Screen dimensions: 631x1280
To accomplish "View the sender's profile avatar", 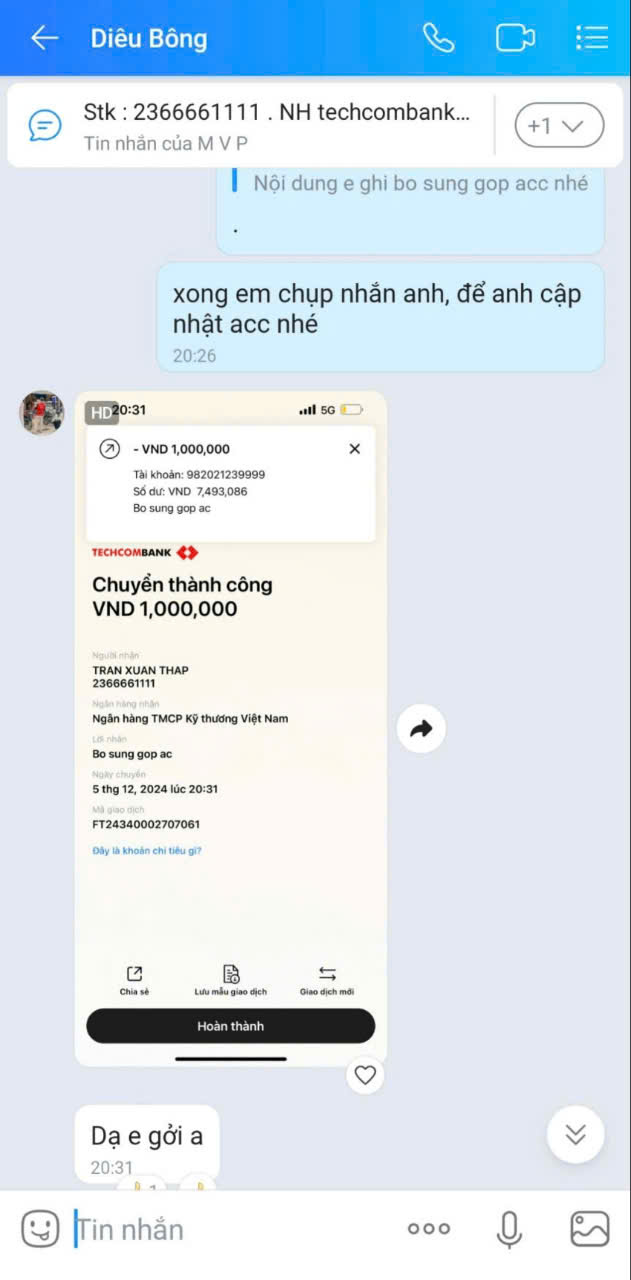I will coord(42,413).
